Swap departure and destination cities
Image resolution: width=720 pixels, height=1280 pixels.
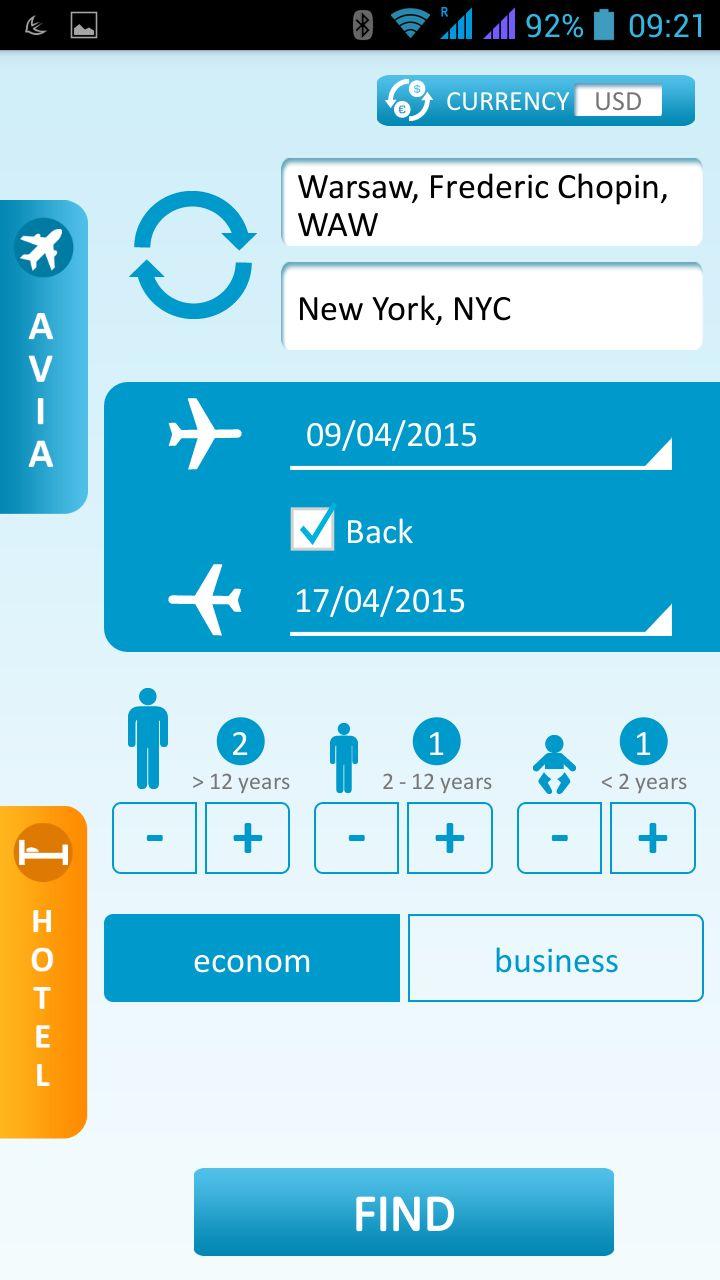(x=192, y=255)
